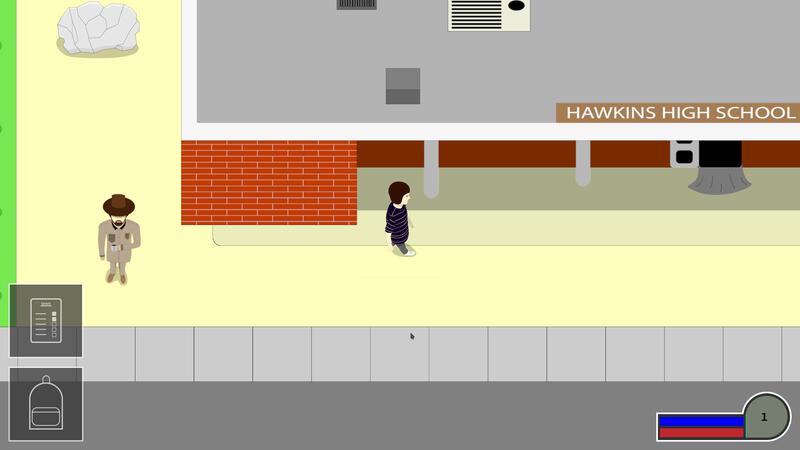The width and height of the screenshot is (800, 450).
Task: Open the backpack inventory
Action: pyautogui.click(x=46, y=404)
